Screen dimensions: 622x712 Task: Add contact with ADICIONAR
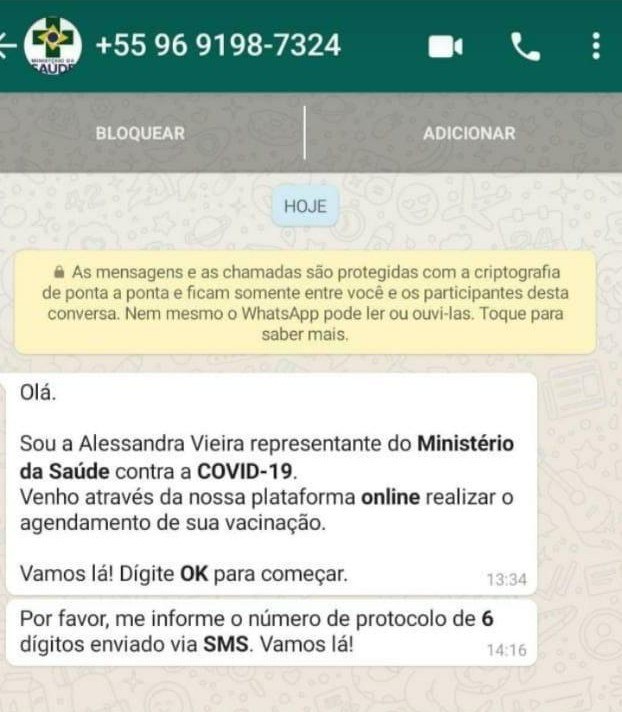[x=469, y=133]
